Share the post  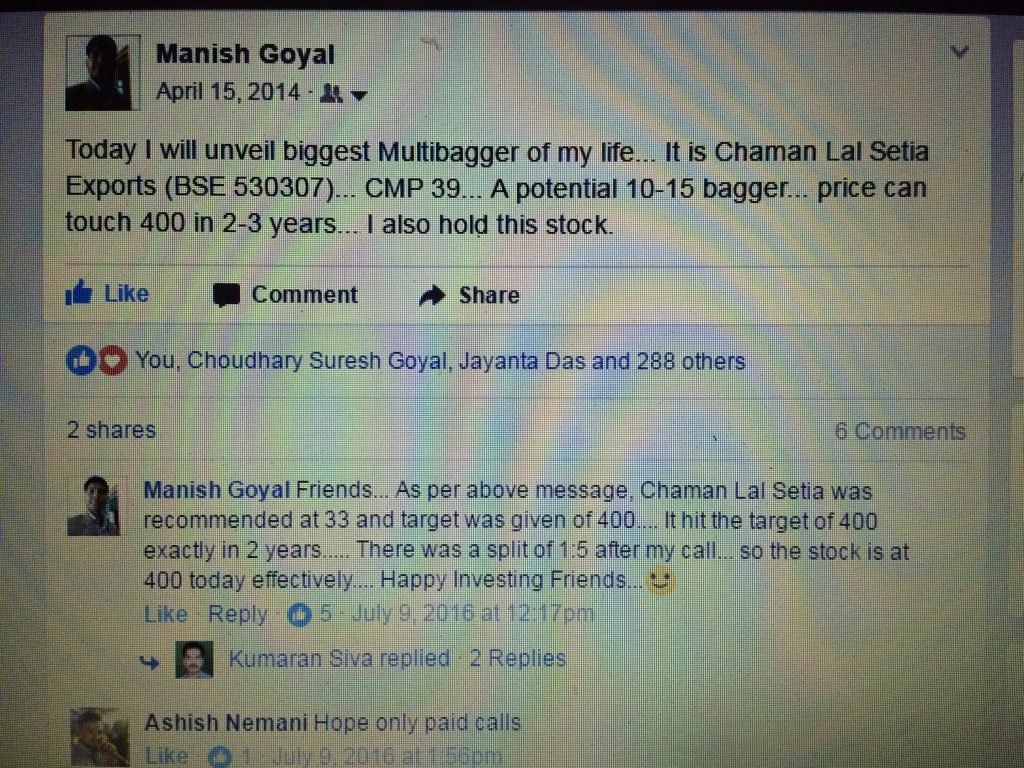[x=470, y=295]
